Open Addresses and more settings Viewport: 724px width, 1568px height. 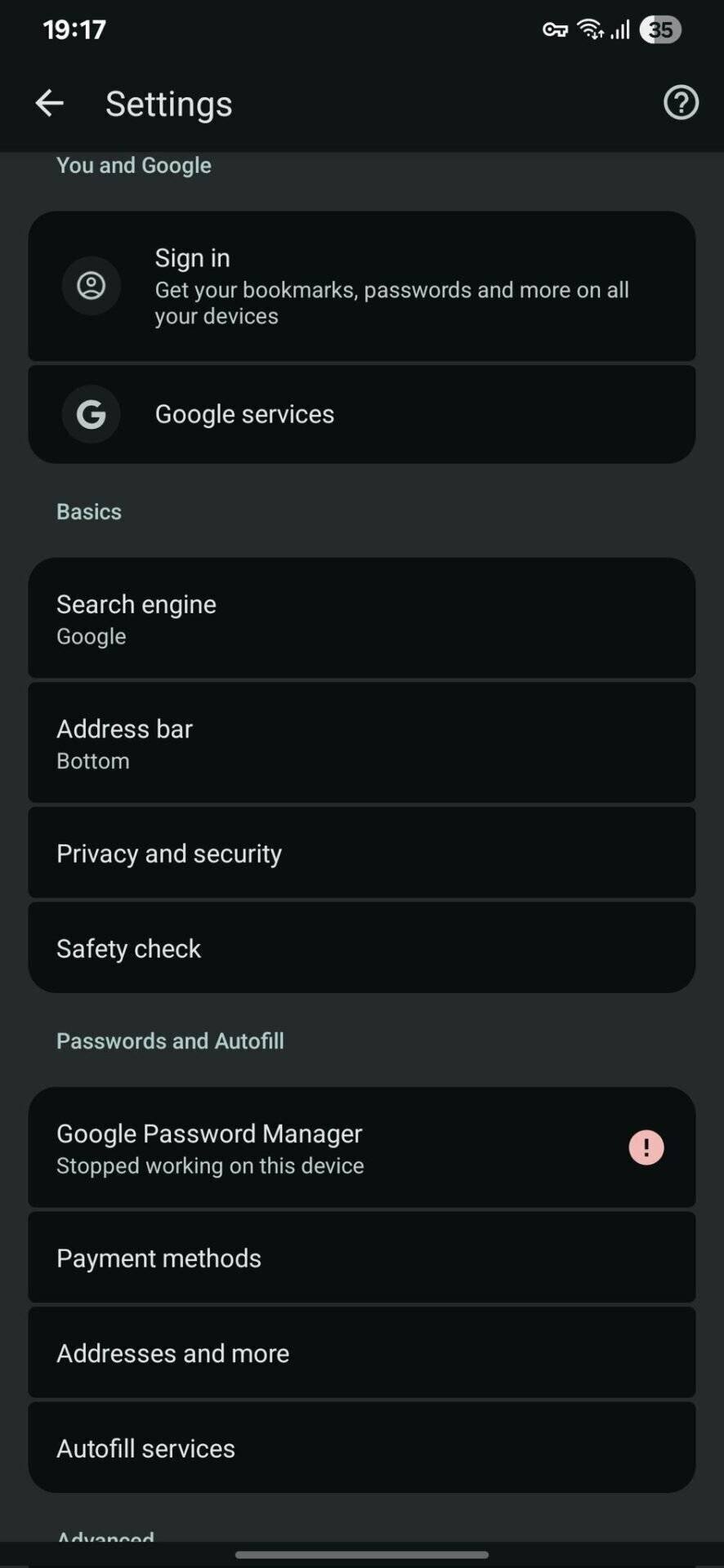point(362,1352)
